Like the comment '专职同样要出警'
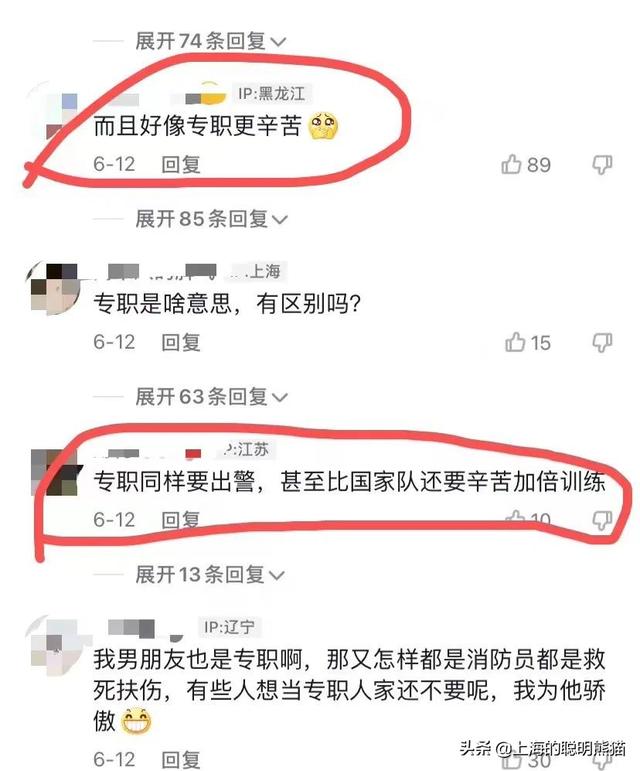This screenshot has height=771, width=640. (x=516, y=519)
